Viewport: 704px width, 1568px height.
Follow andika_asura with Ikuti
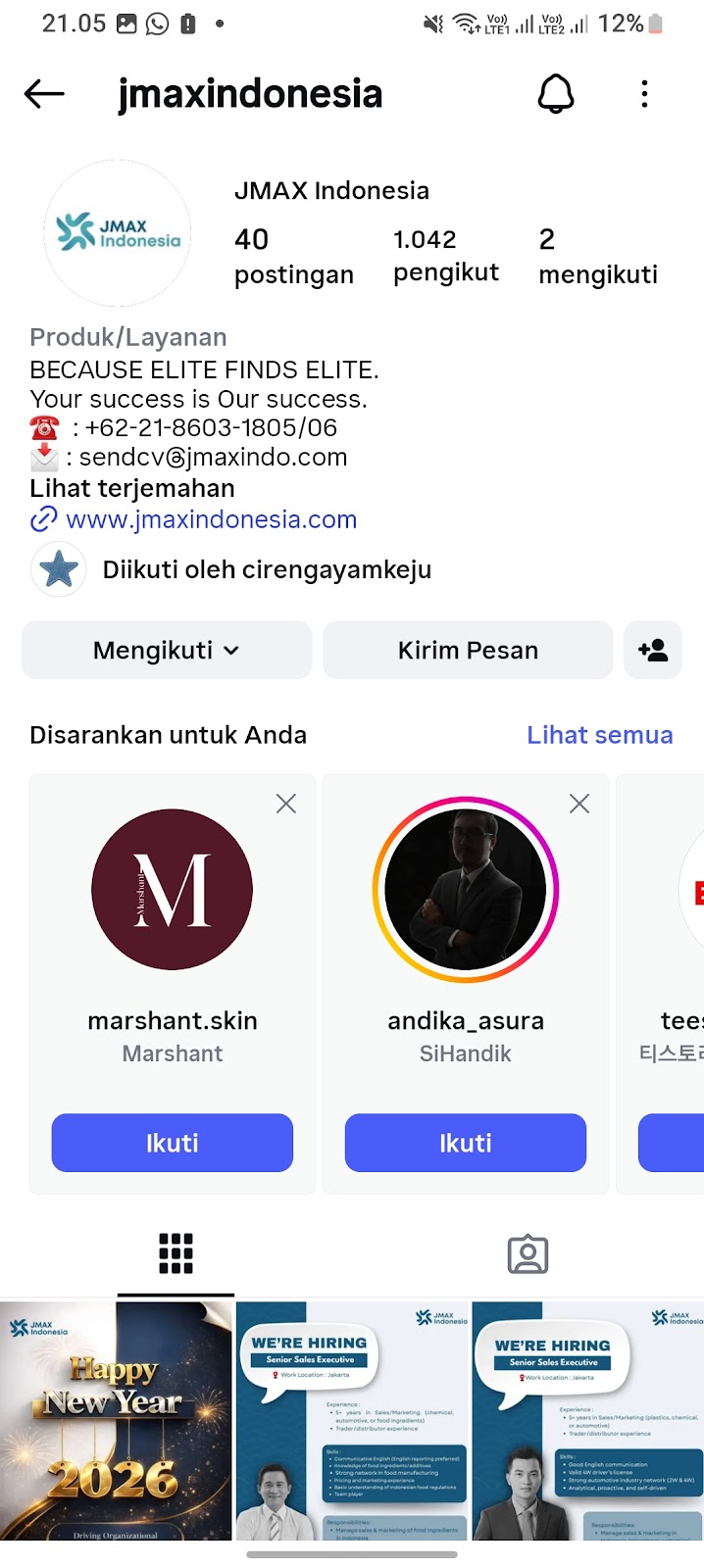466,1143
